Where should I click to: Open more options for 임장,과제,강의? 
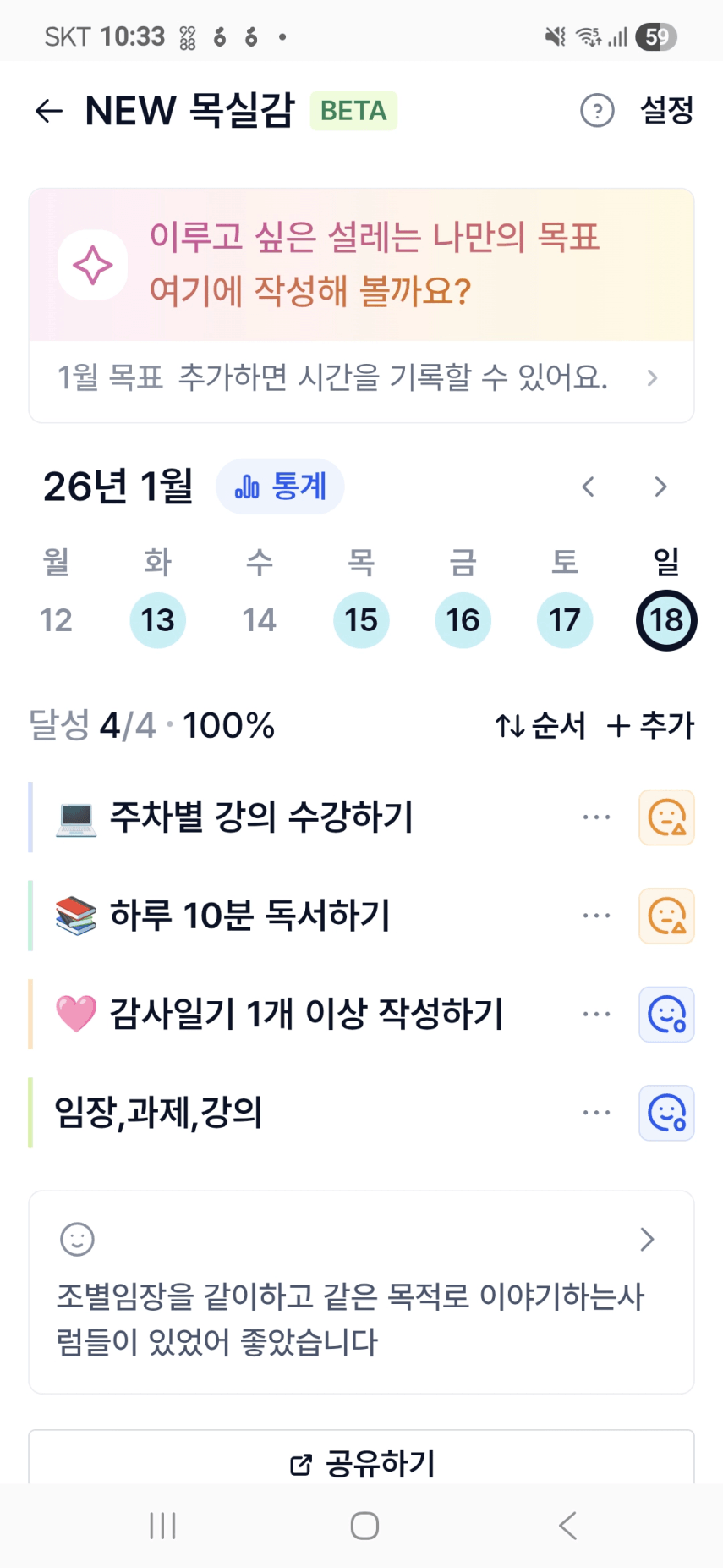[x=596, y=1113]
